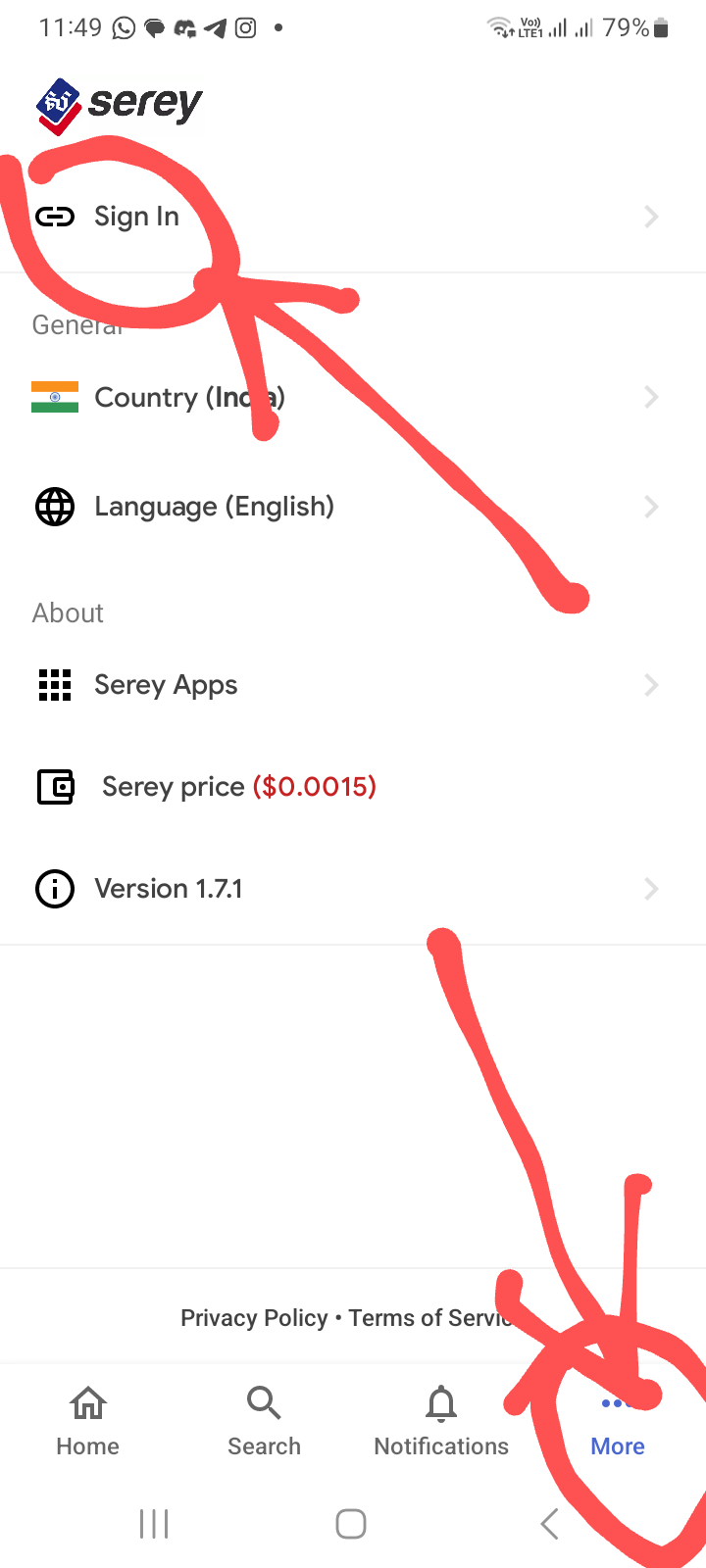
Task: Open the Privacy Policy link
Action: [x=254, y=1318]
